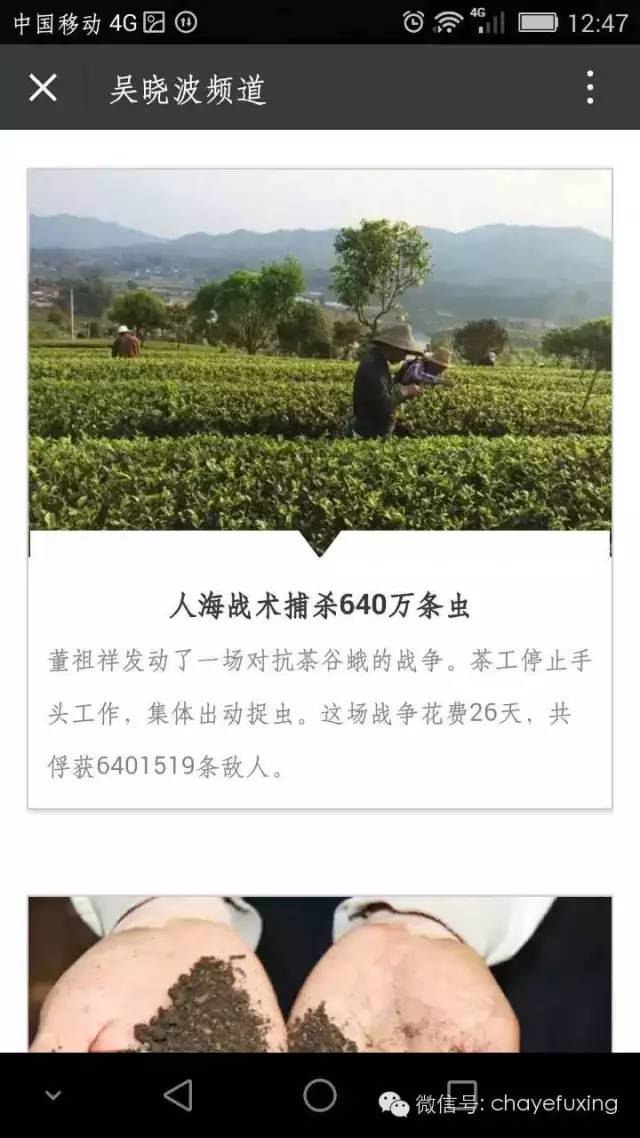Open the card about 人海战术捕杀640万条虫
640x1138 pixels.
click(x=319, y=488)
